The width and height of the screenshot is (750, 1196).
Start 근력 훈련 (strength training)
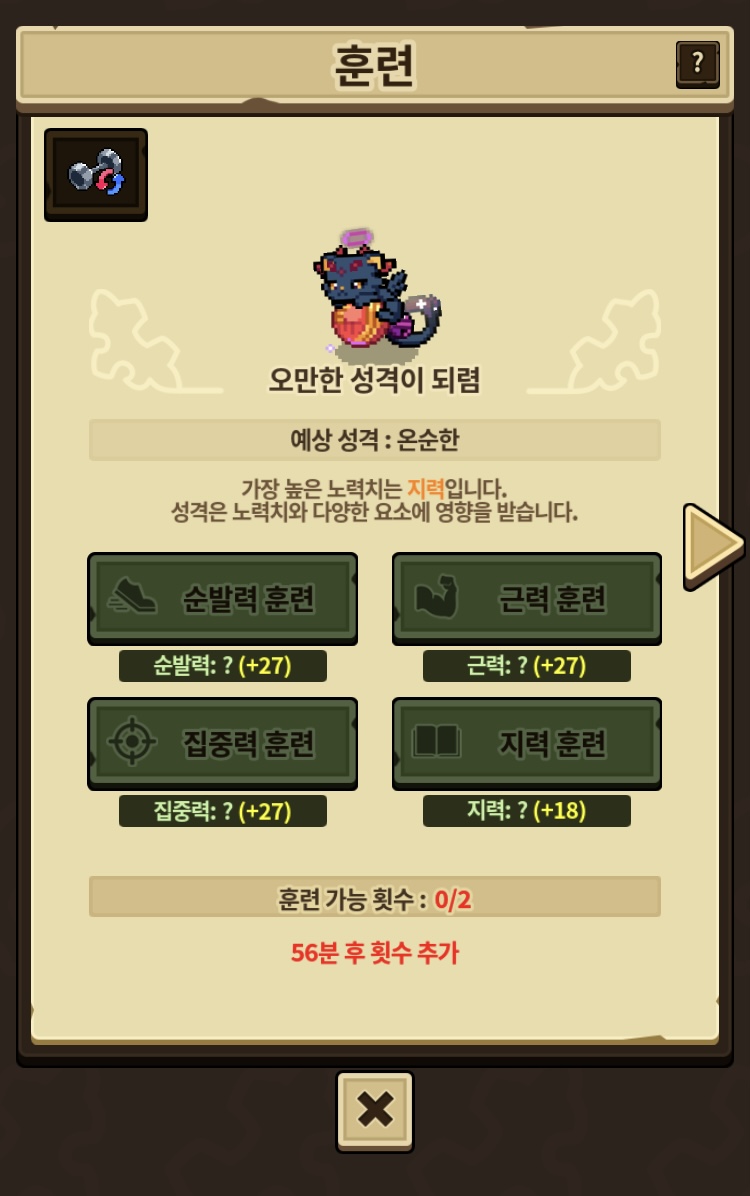coord(527,598)
